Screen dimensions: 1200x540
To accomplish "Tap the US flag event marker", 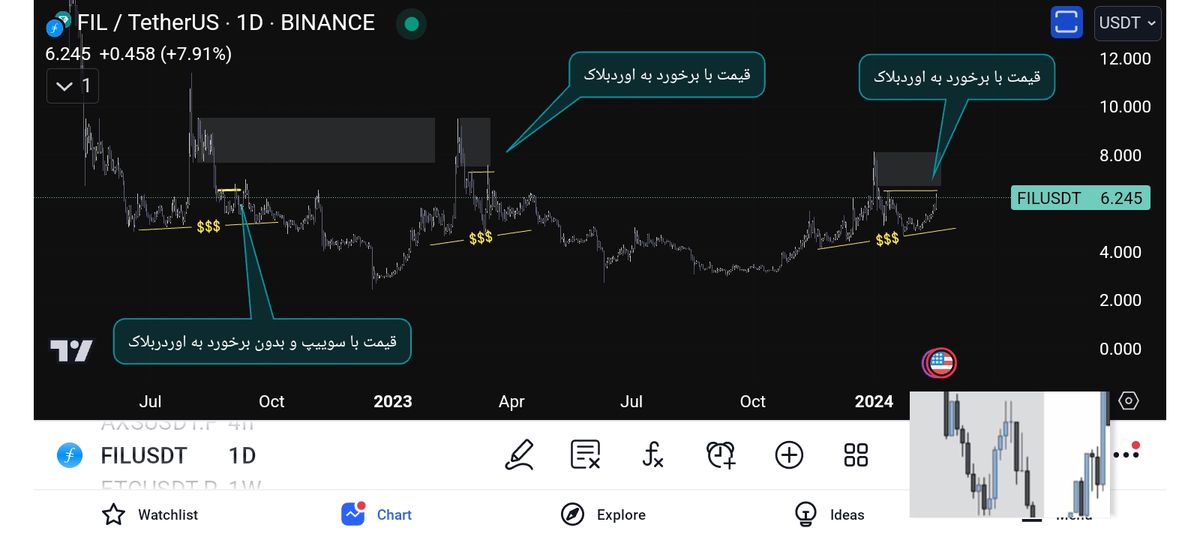I will point(939,363).
